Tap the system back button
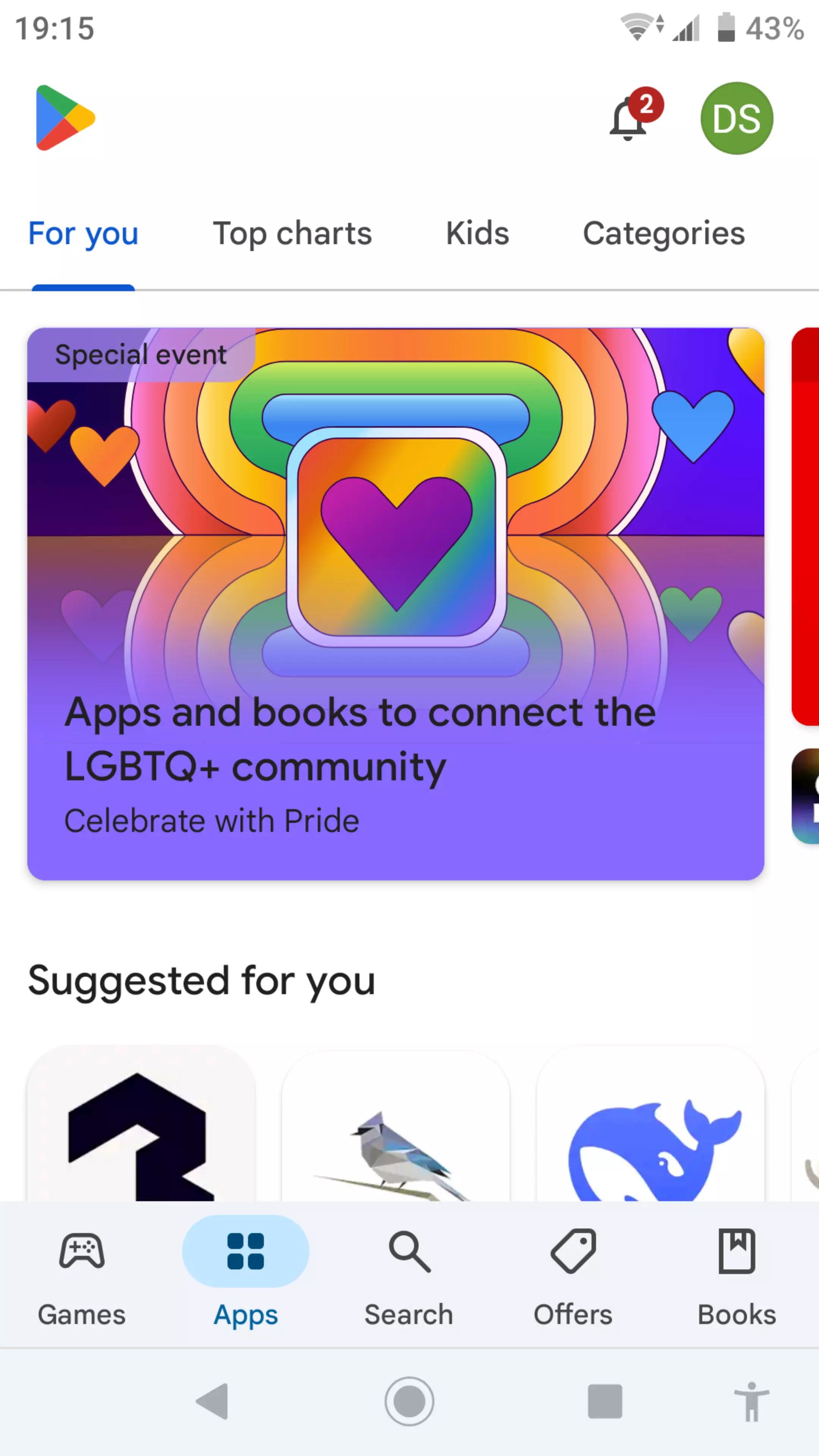Screen dimensions: 819x1456 212,1401
